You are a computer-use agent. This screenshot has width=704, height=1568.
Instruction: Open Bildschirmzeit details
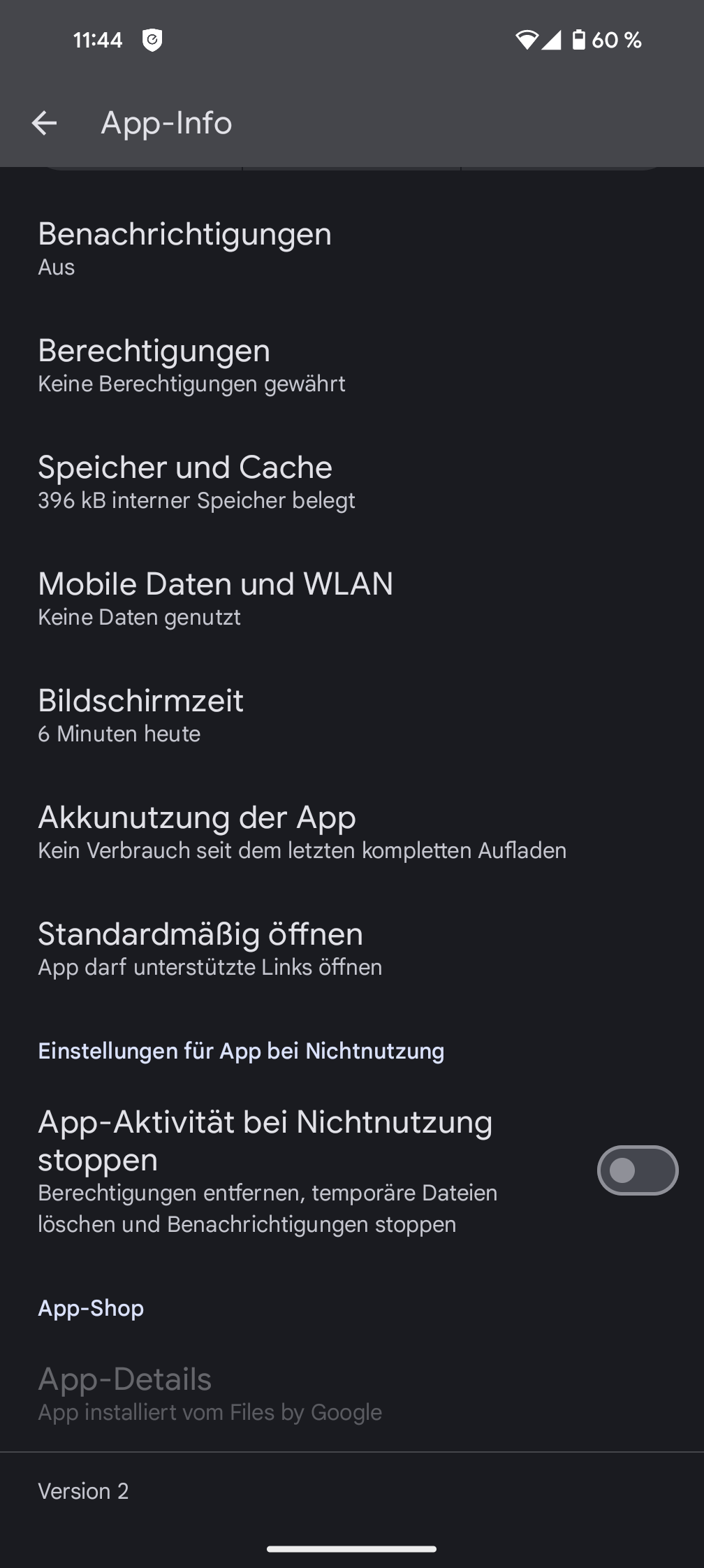click(x=140, y=715)
